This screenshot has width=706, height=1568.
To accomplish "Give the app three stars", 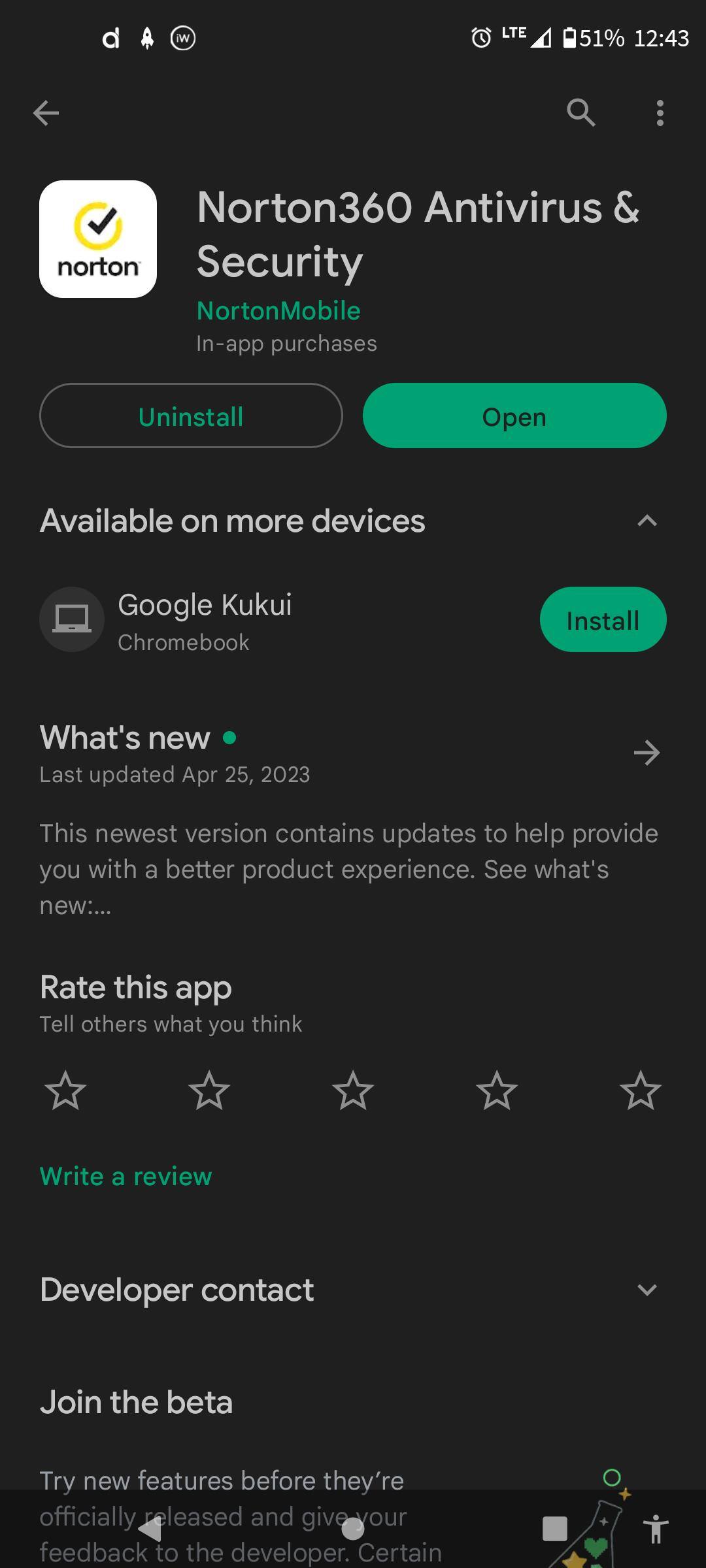I will 353,1090.
